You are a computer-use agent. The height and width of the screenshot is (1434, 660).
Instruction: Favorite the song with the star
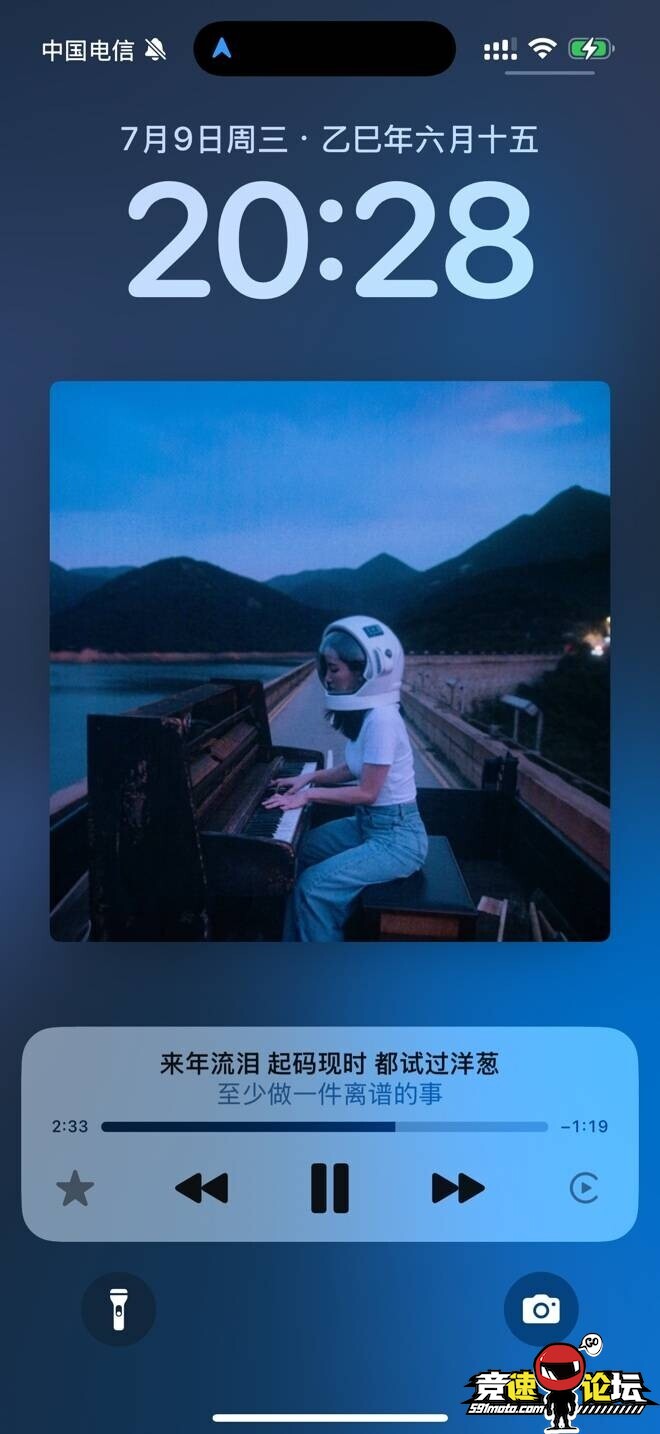75,1189
